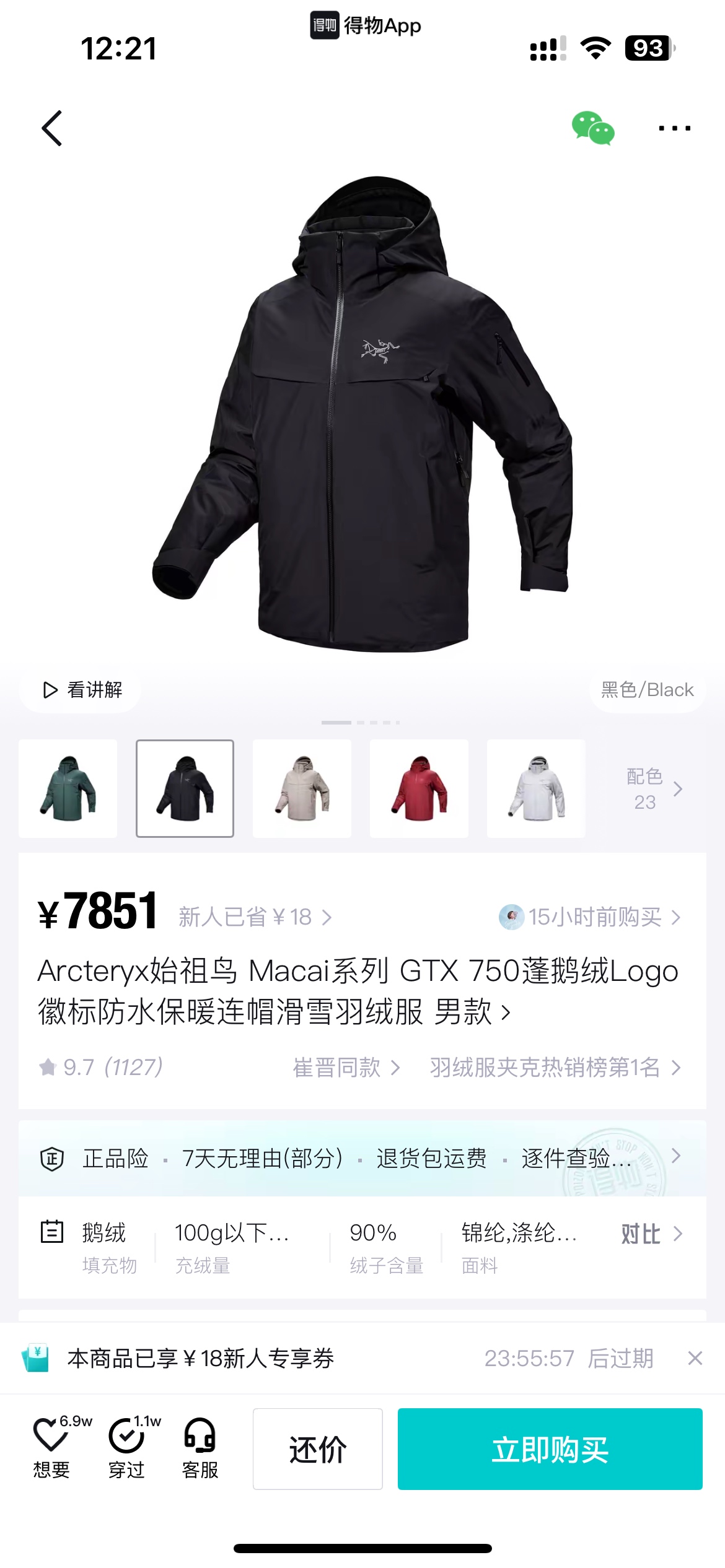Add item to 想要 wishlist
This screenshot has width=725, height=1568.
(51, 1448)
